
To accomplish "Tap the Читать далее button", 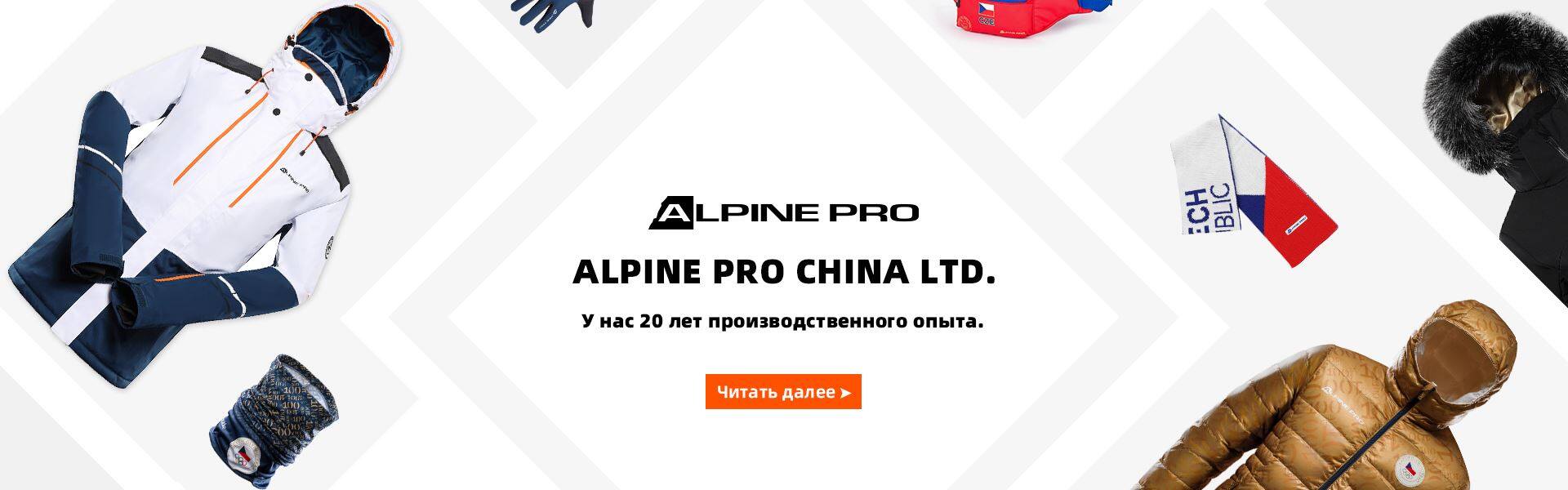I will [x=783, y=392].
